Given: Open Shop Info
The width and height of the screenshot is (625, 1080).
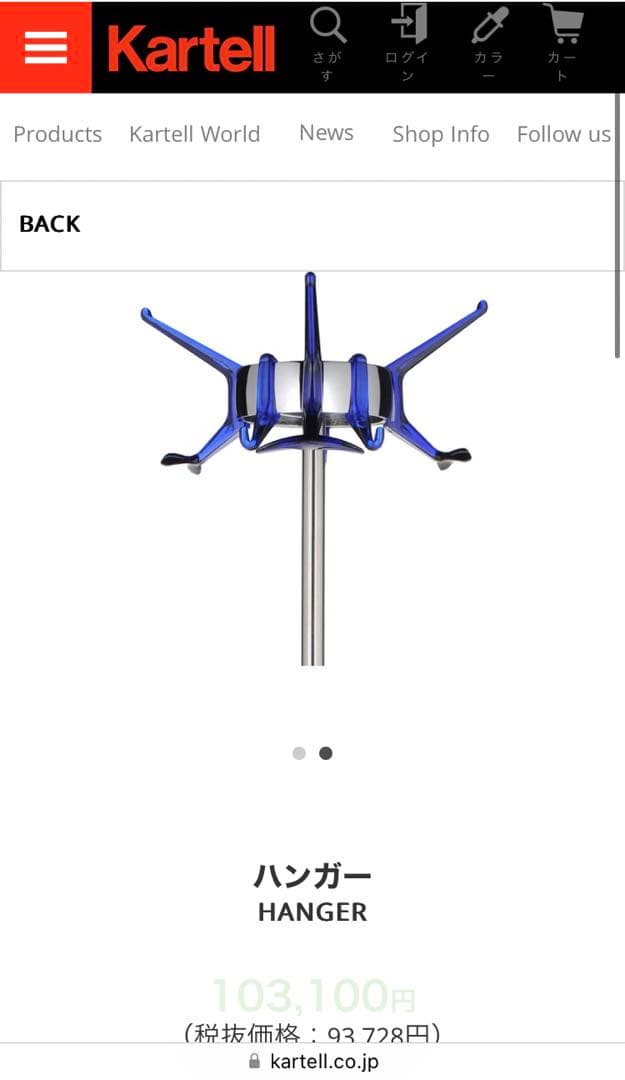Looking at the screenshot, I should tap(441, 134).
